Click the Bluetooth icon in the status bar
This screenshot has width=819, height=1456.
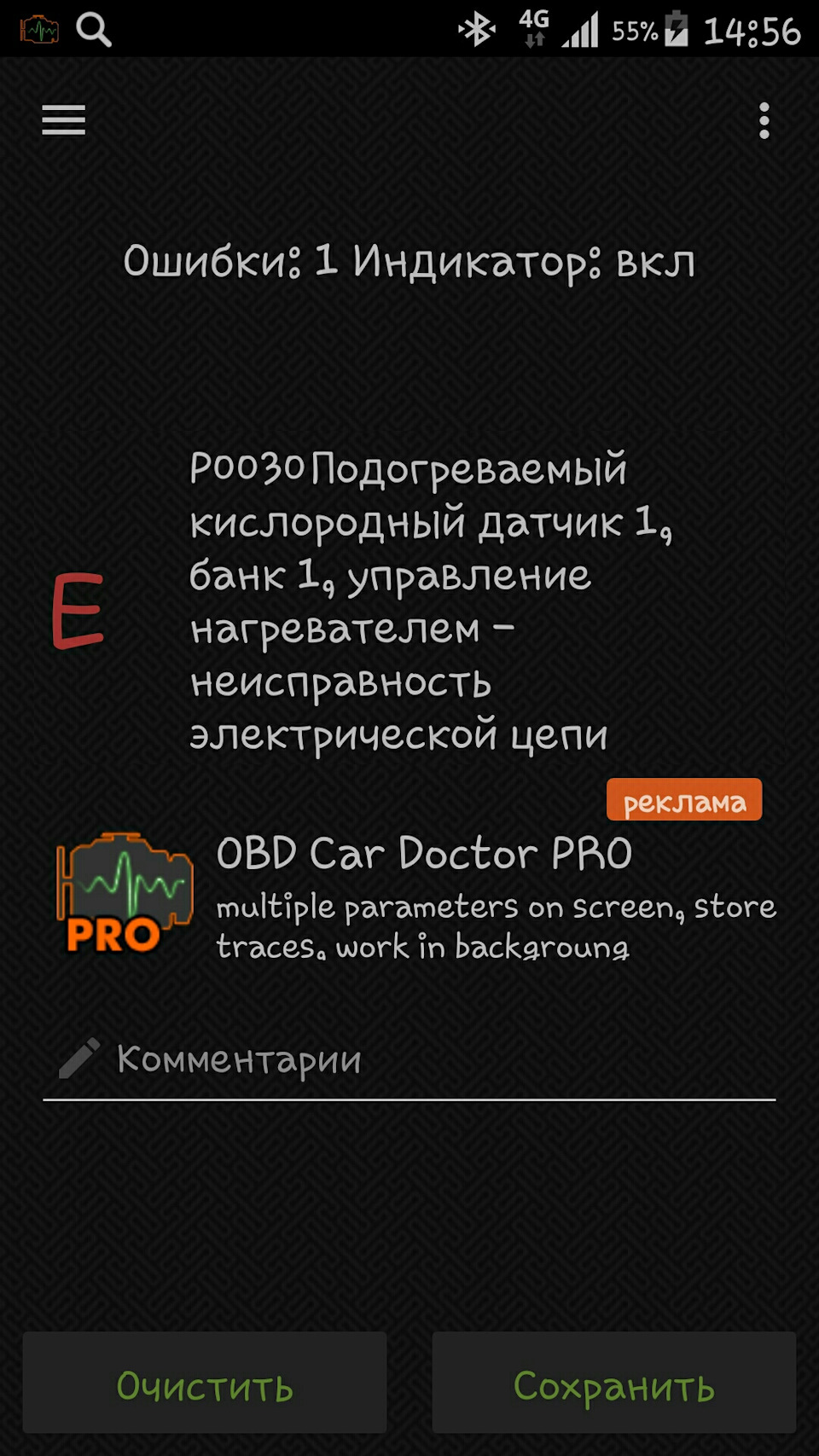coord(478,28)
